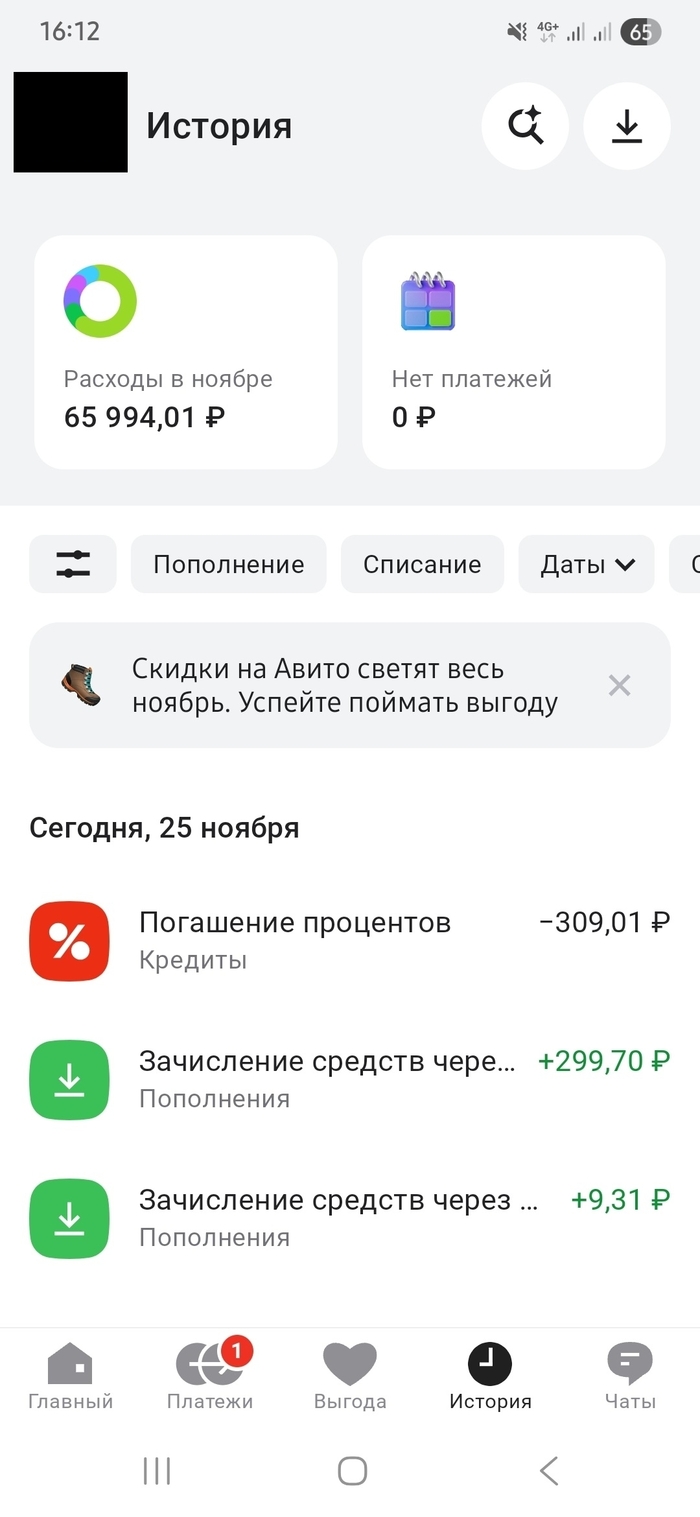The width and height of the screenshot is (700, 1517).
Task: Open the profile picture in the header
Action: point(70,122)
